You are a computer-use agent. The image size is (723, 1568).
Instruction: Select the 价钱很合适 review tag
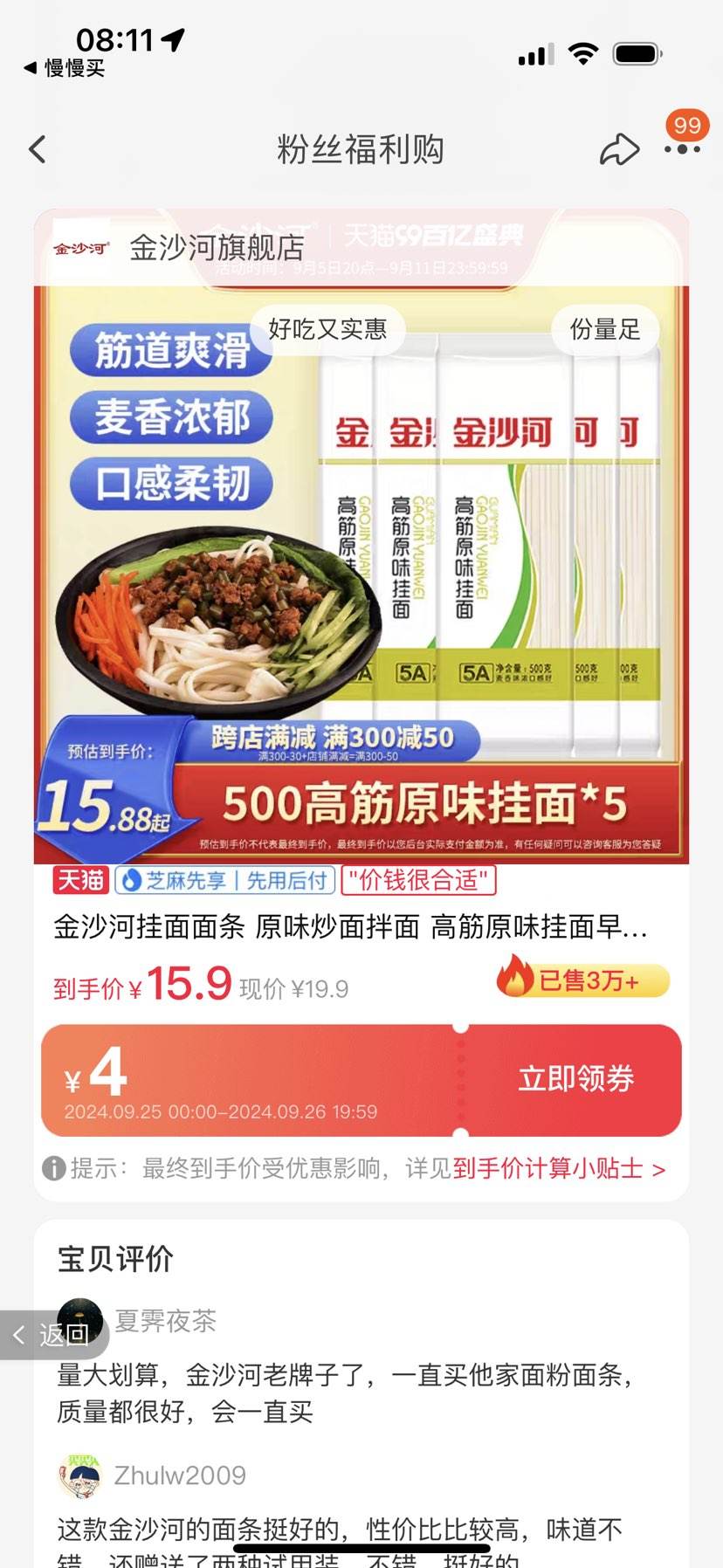419,882
